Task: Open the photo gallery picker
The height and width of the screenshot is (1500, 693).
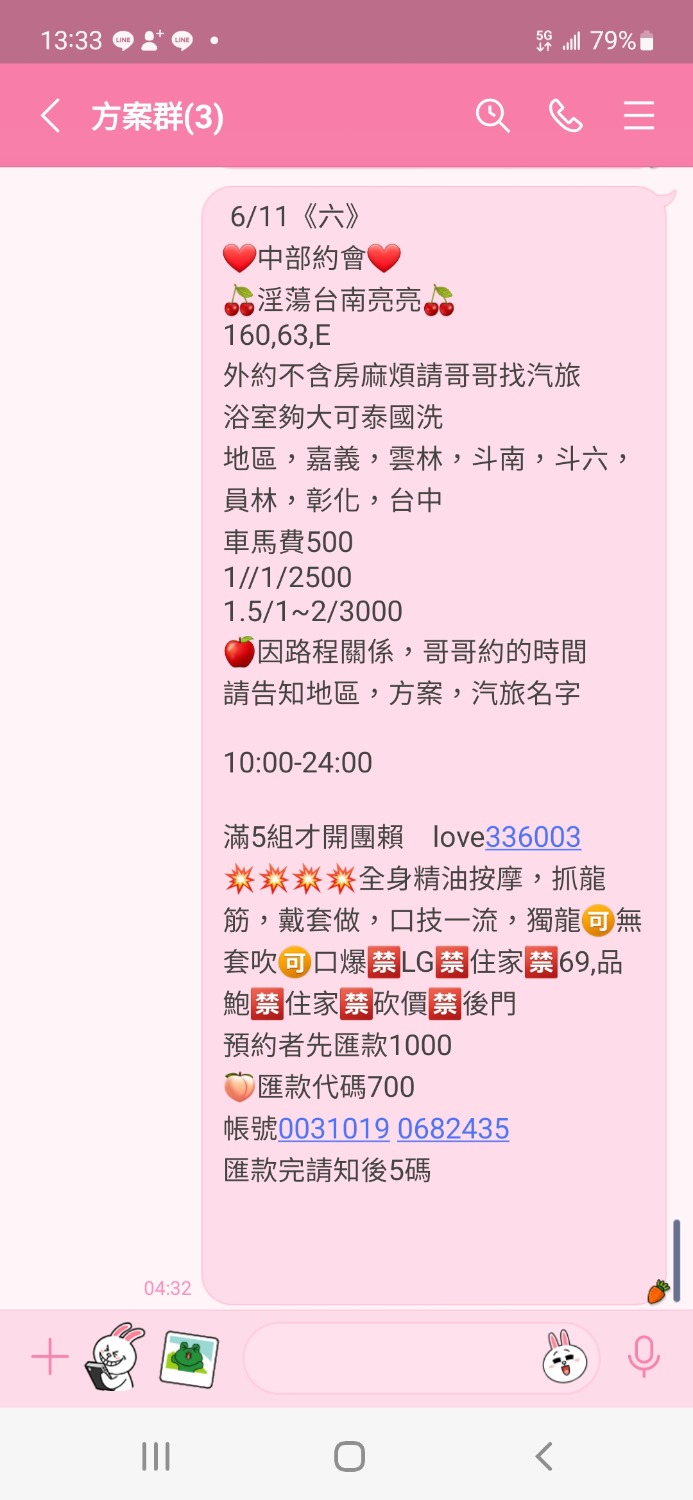Action: [x=189, y=1358]
